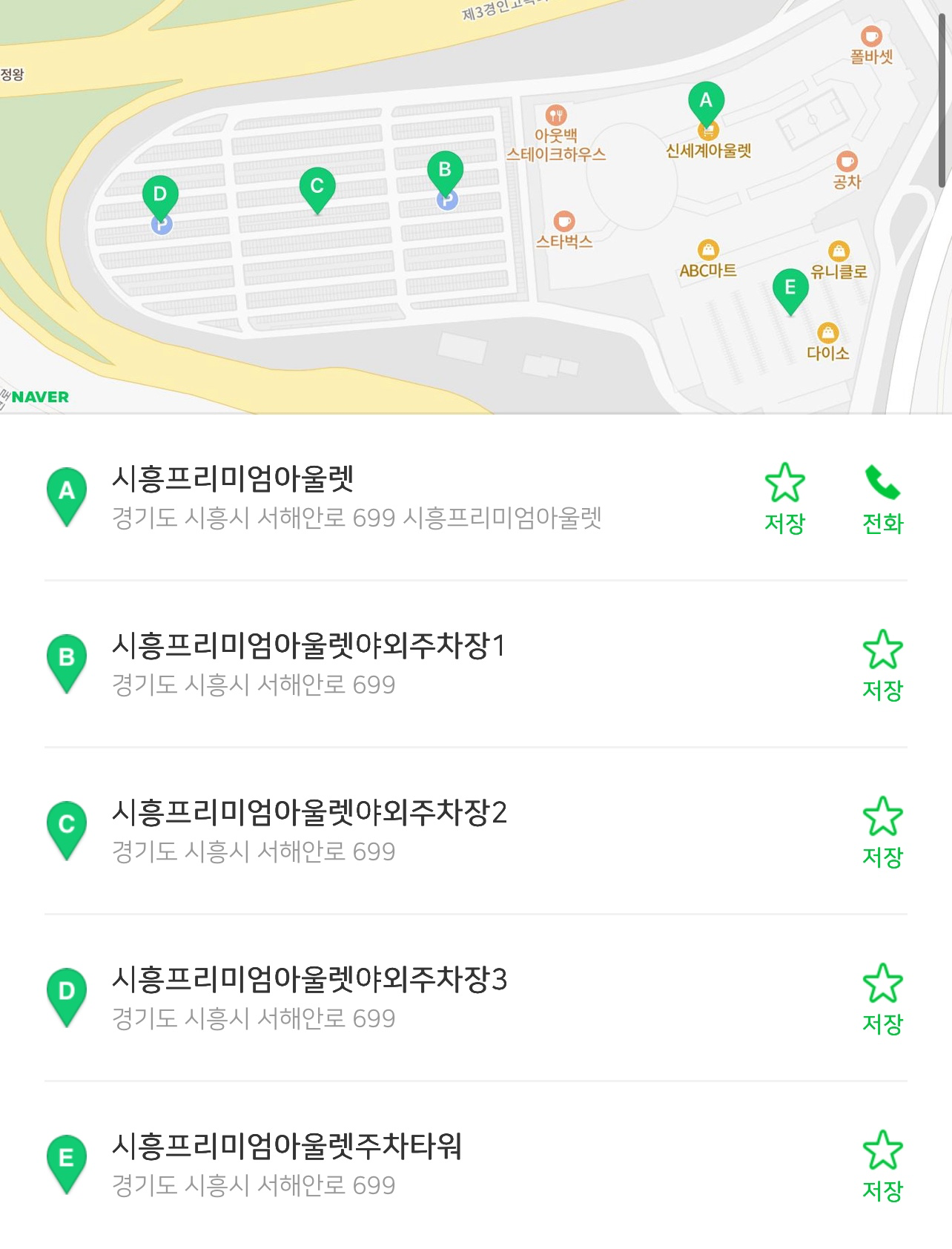This screenshot has width=952, height=1249.
Task: Open the 다이소 marker on the map
Action: click(827, 333)
